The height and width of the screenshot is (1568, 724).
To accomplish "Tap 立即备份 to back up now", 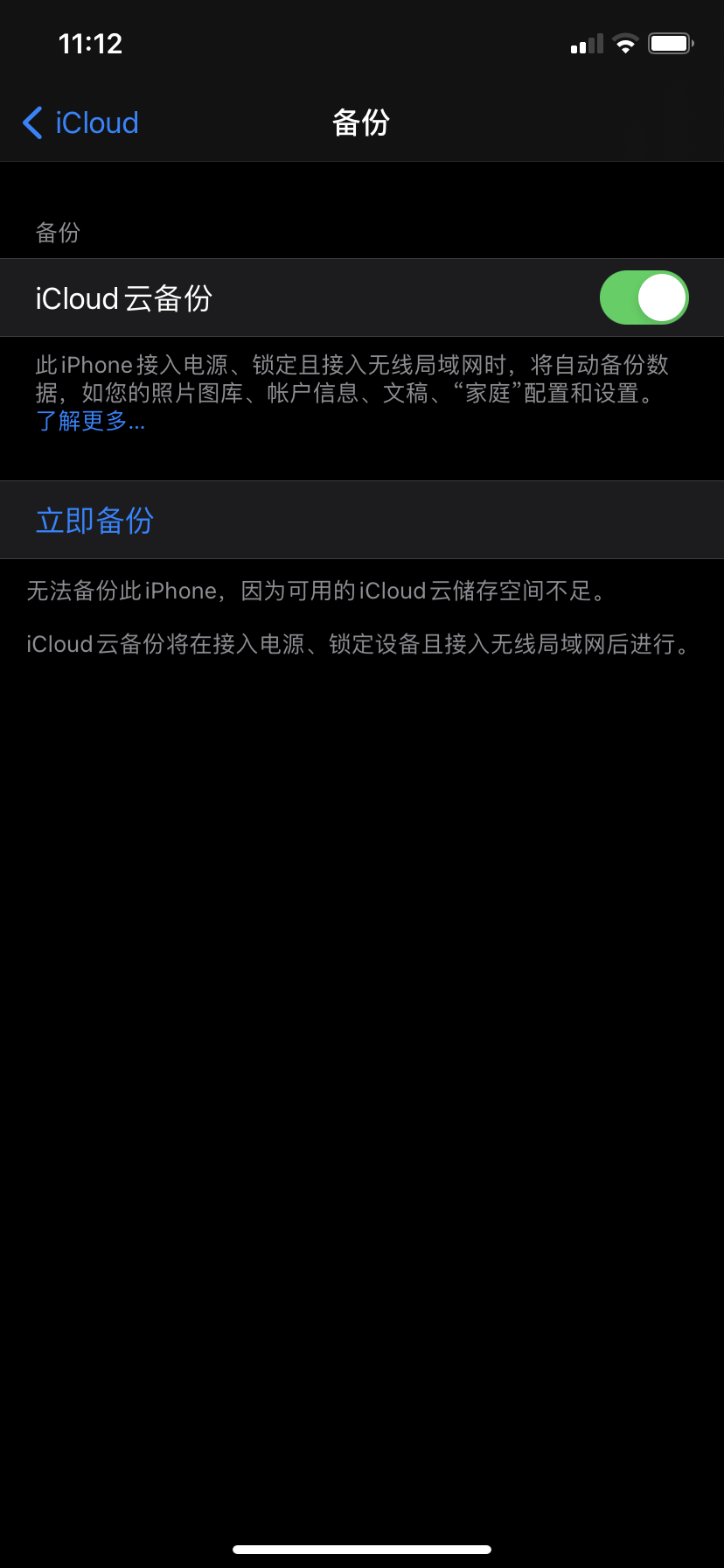I will [94, 521].
